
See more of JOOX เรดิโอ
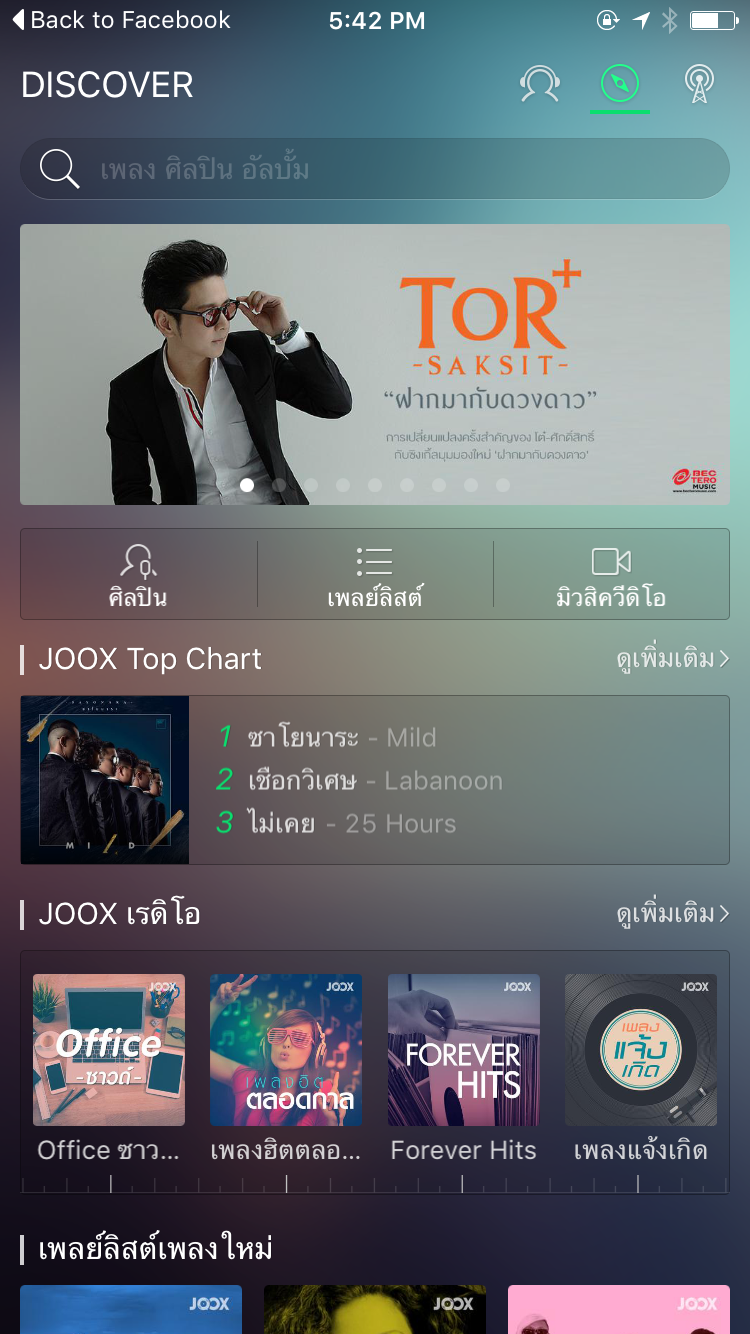pos(672,914)
